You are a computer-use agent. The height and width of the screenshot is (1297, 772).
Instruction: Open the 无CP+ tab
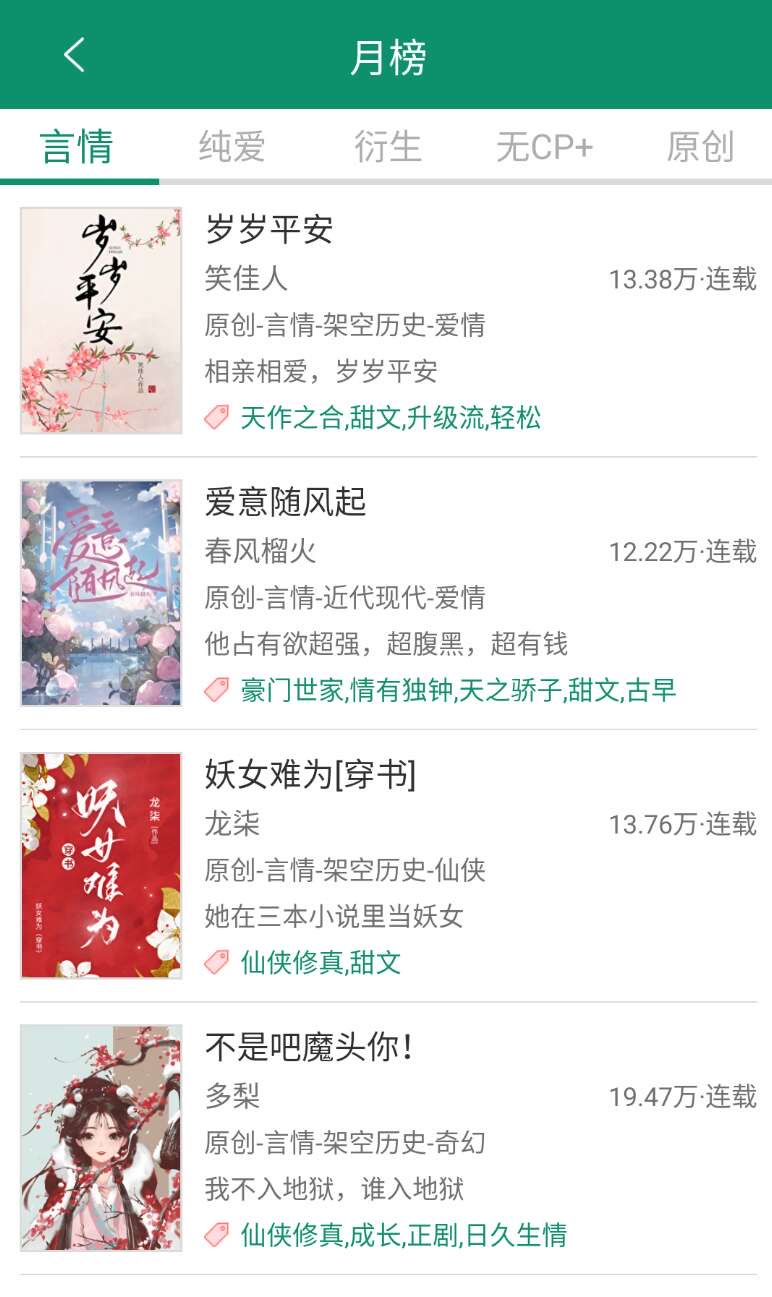[x=545, y=147]
